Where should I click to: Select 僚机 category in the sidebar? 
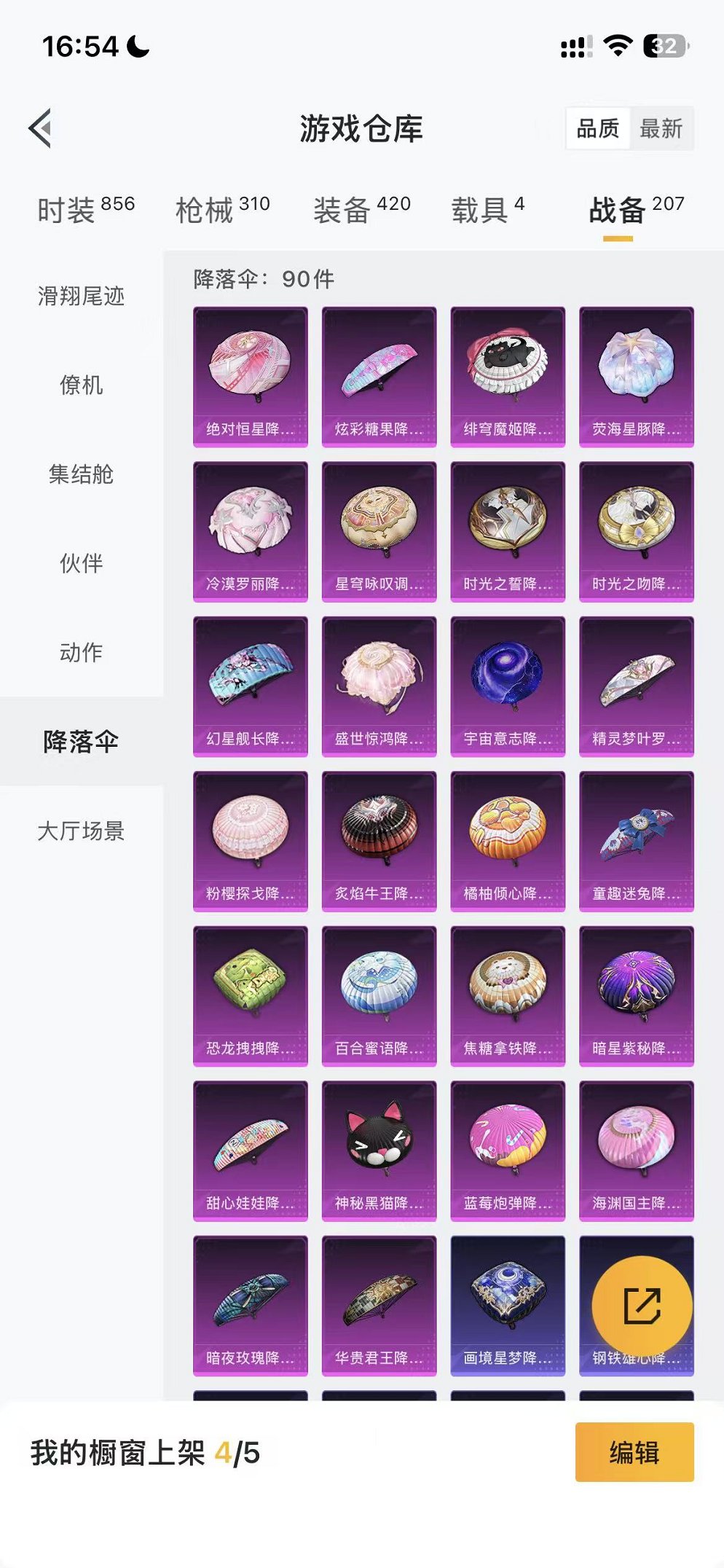[82, 386]
